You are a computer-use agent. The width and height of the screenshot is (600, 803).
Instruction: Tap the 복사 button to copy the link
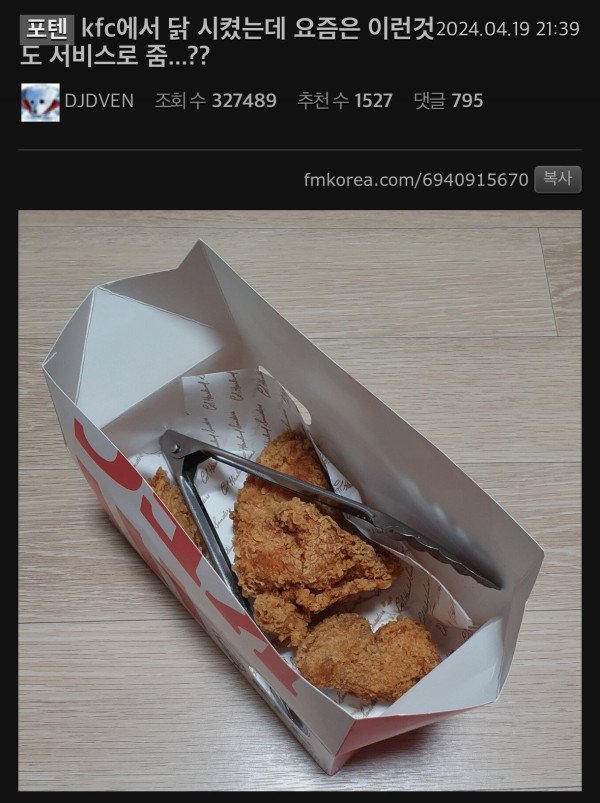pyautogui.click(x=557, y=179)
